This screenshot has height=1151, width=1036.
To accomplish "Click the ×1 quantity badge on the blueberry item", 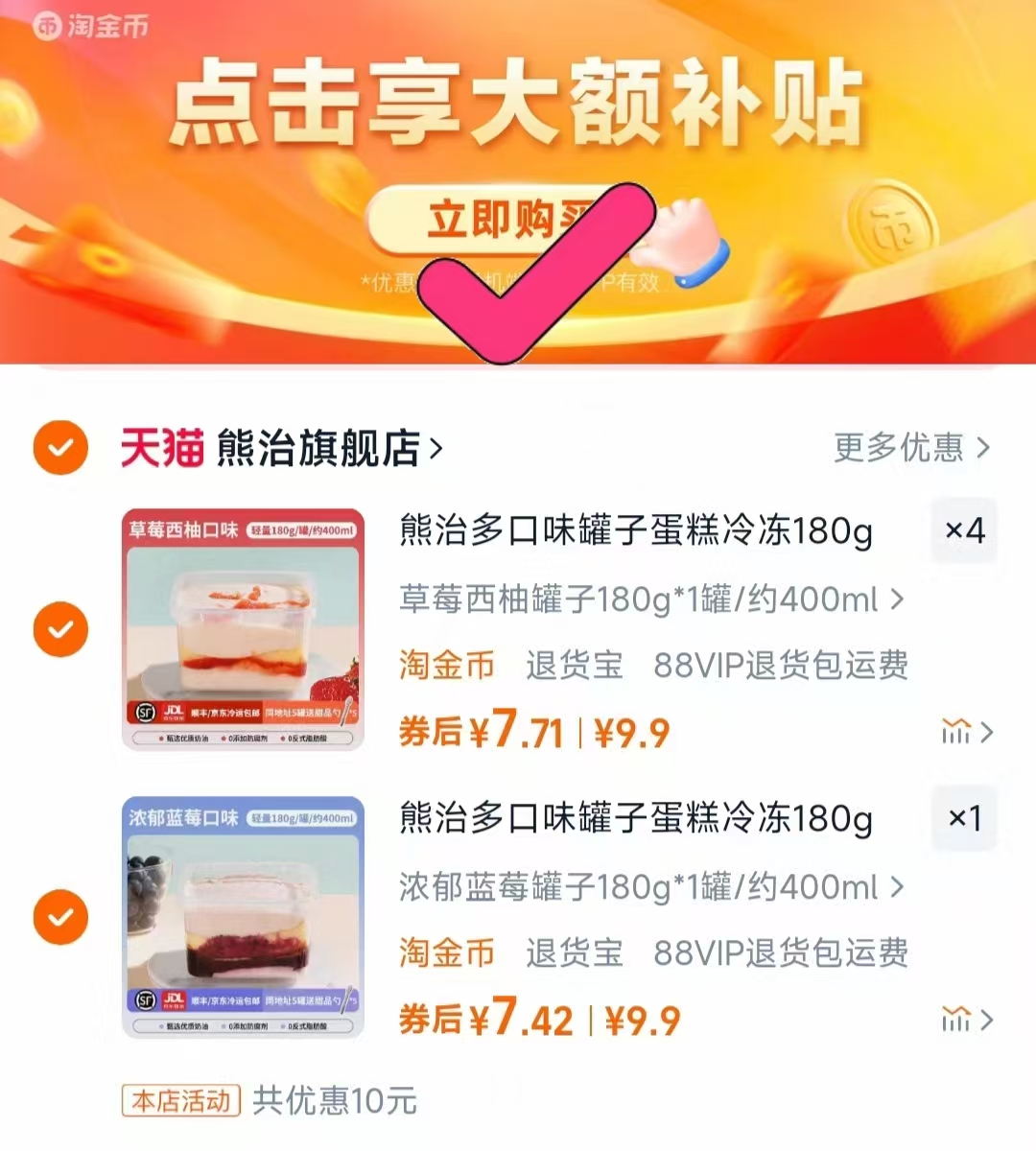I will (x=963, y=819).
